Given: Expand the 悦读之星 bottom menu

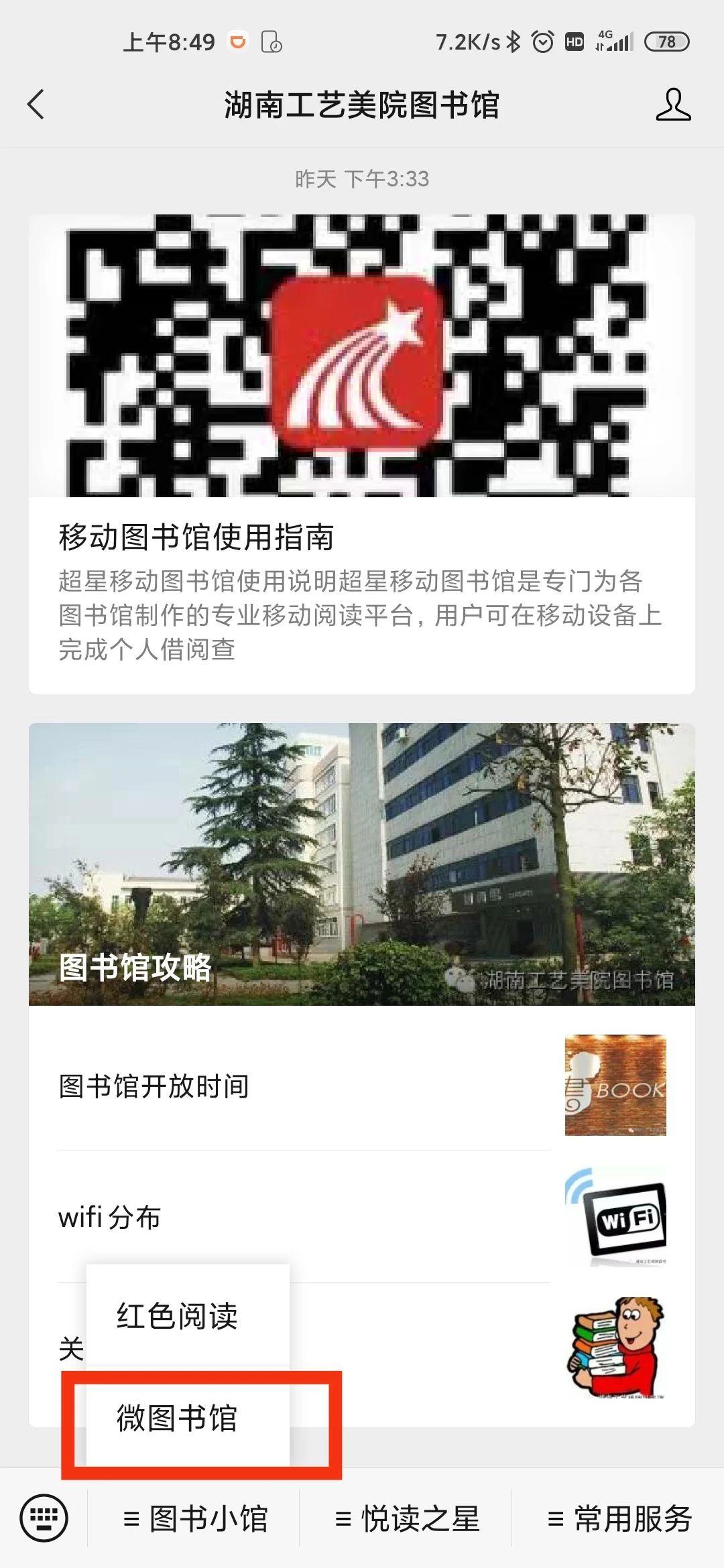Looking at the screenshot, I should click(407, 1518).
